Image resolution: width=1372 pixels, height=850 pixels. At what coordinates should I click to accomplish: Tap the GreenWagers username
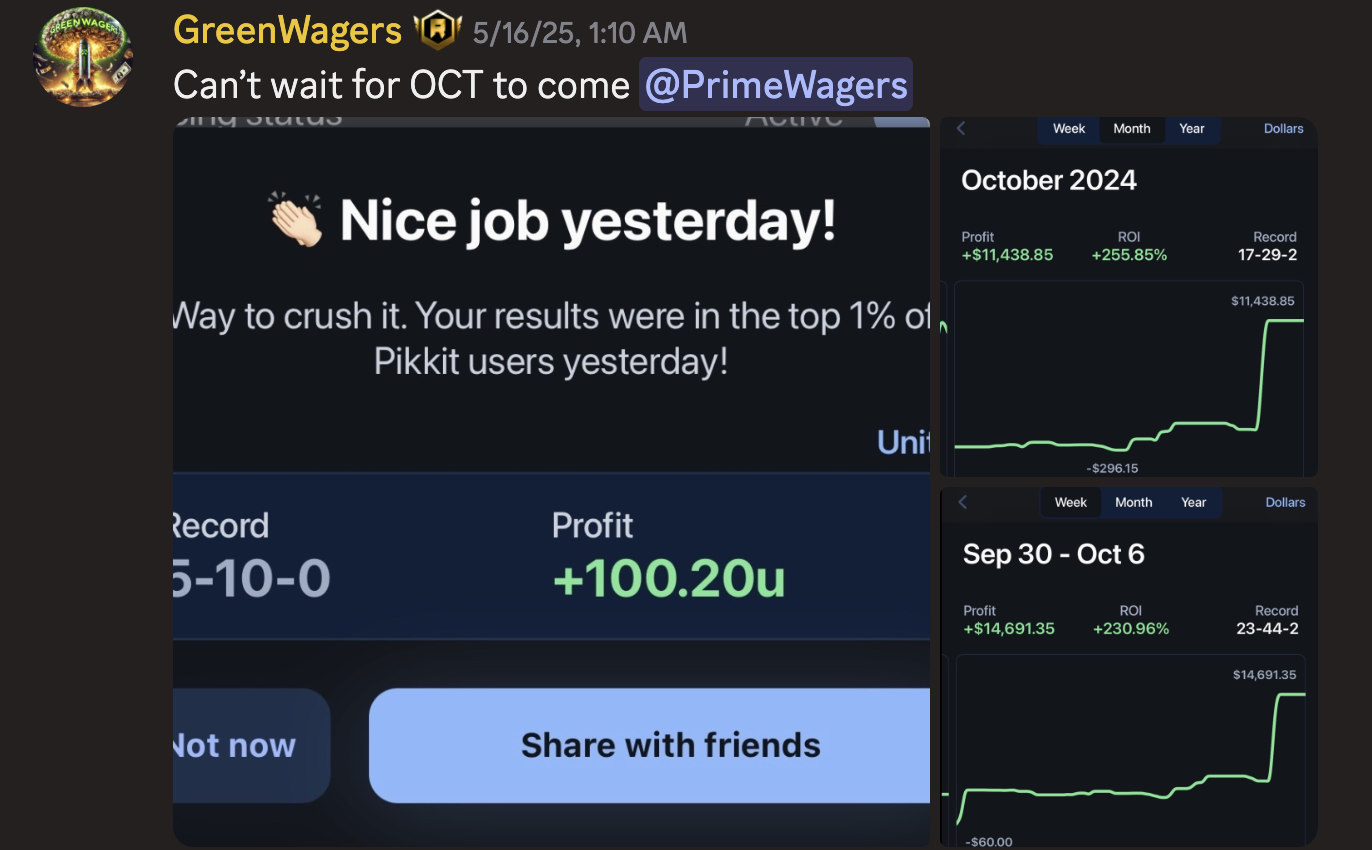coord(287,31)
